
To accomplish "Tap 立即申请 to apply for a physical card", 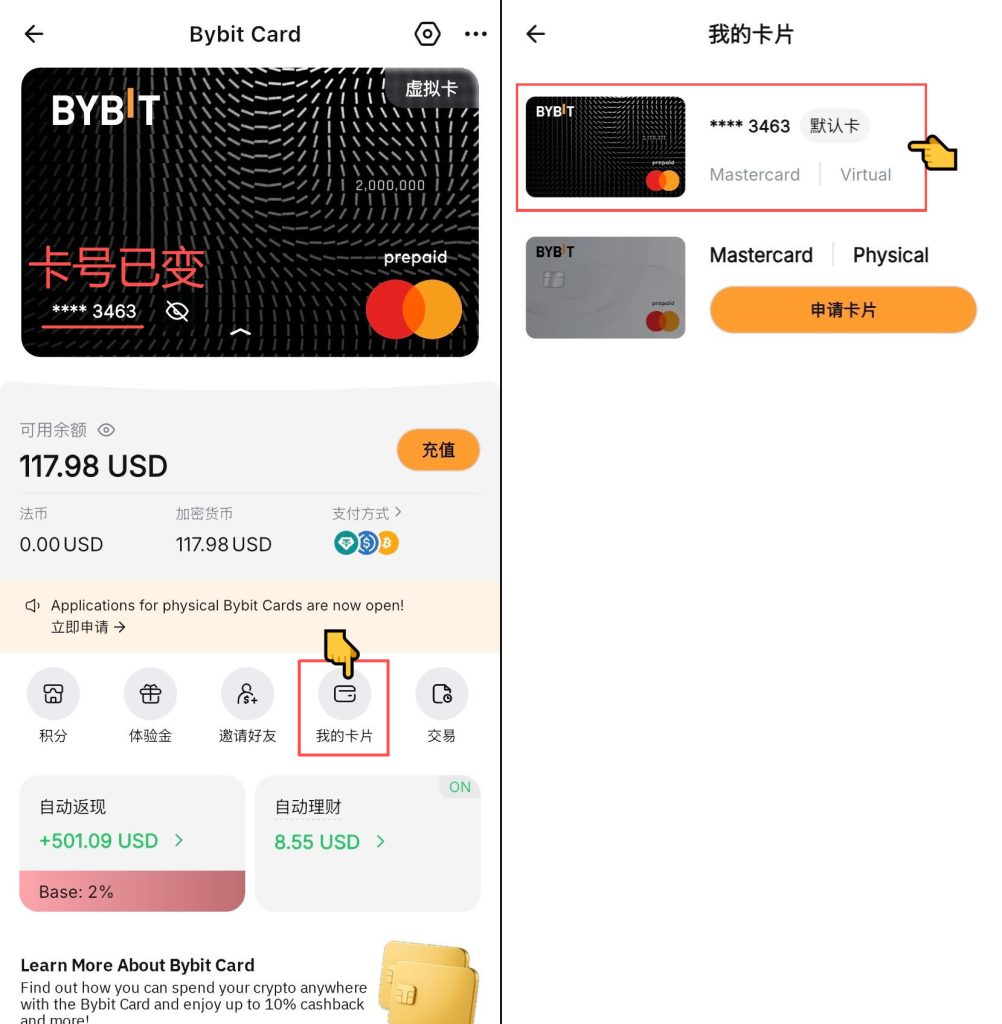I will point(88,627).
